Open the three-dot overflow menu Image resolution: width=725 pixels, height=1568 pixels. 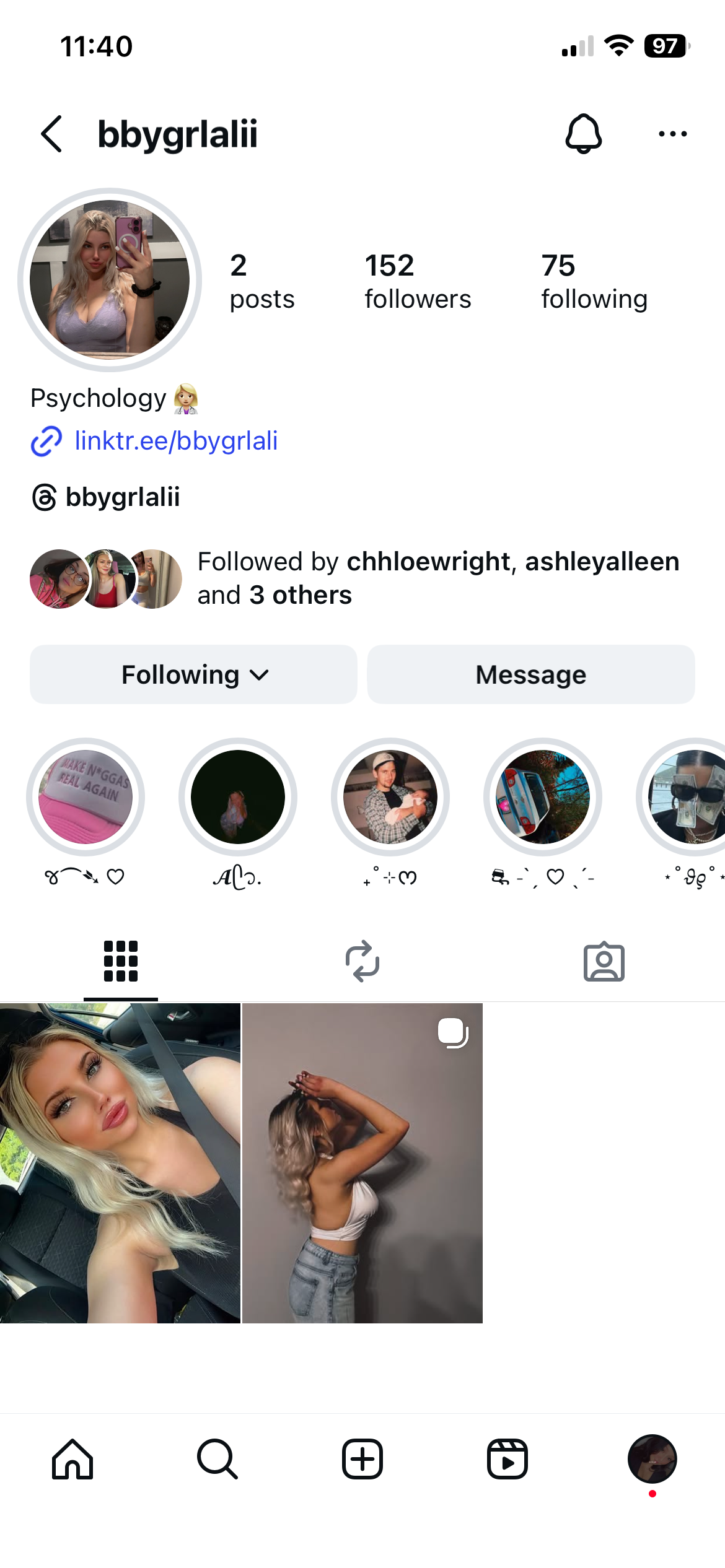point(672,134)
